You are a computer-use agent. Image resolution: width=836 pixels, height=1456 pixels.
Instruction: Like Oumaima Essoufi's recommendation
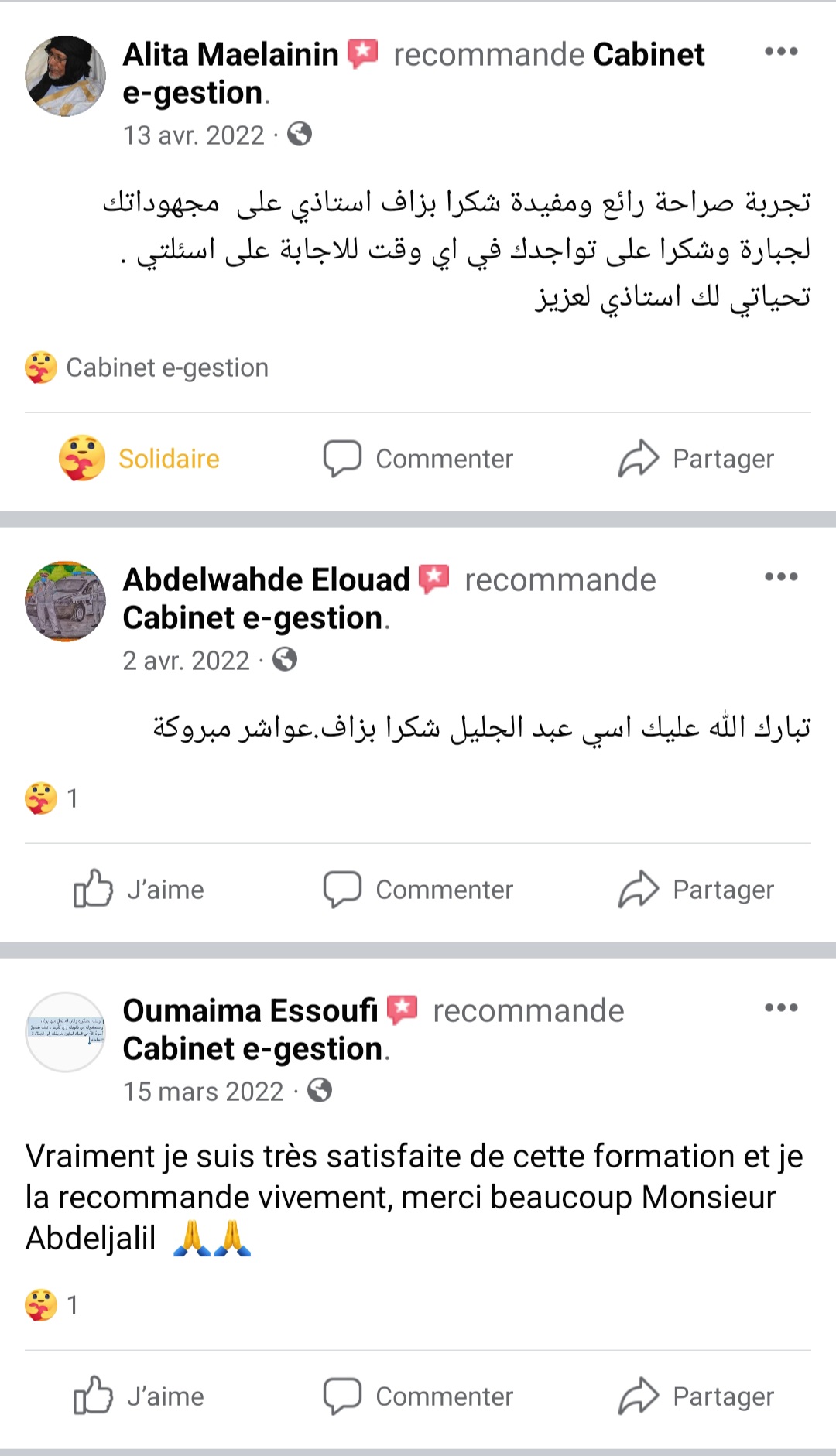[x=140, y=1396]
